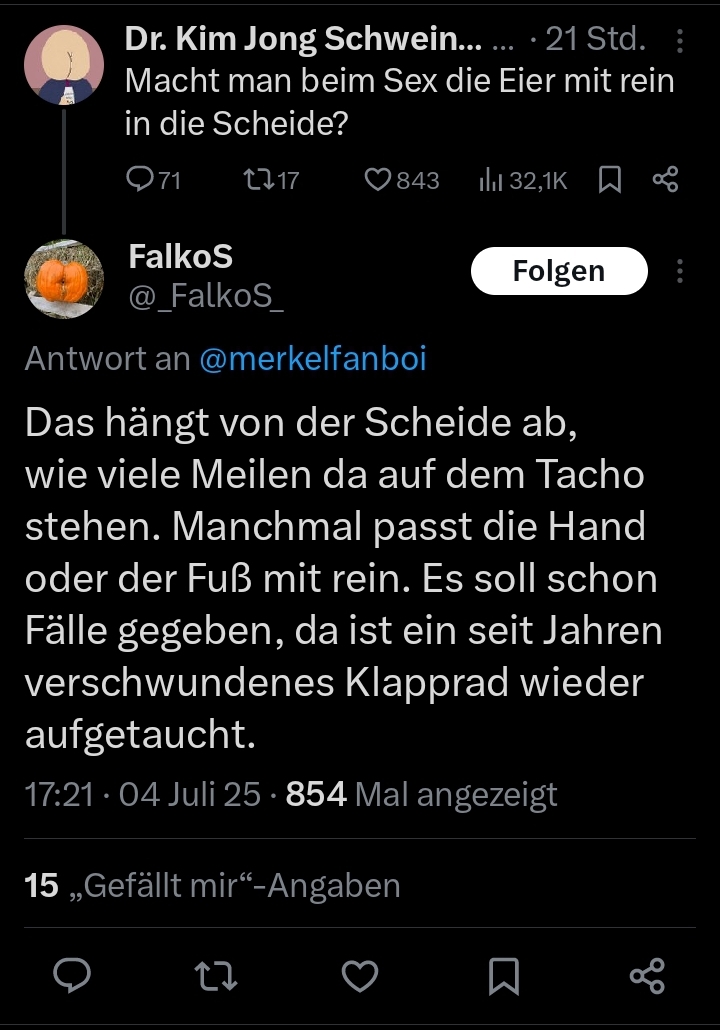View the 15 "Gefällt mir"-Angaben list
This screenshot has width=720, height=1030.
point(212,885)
